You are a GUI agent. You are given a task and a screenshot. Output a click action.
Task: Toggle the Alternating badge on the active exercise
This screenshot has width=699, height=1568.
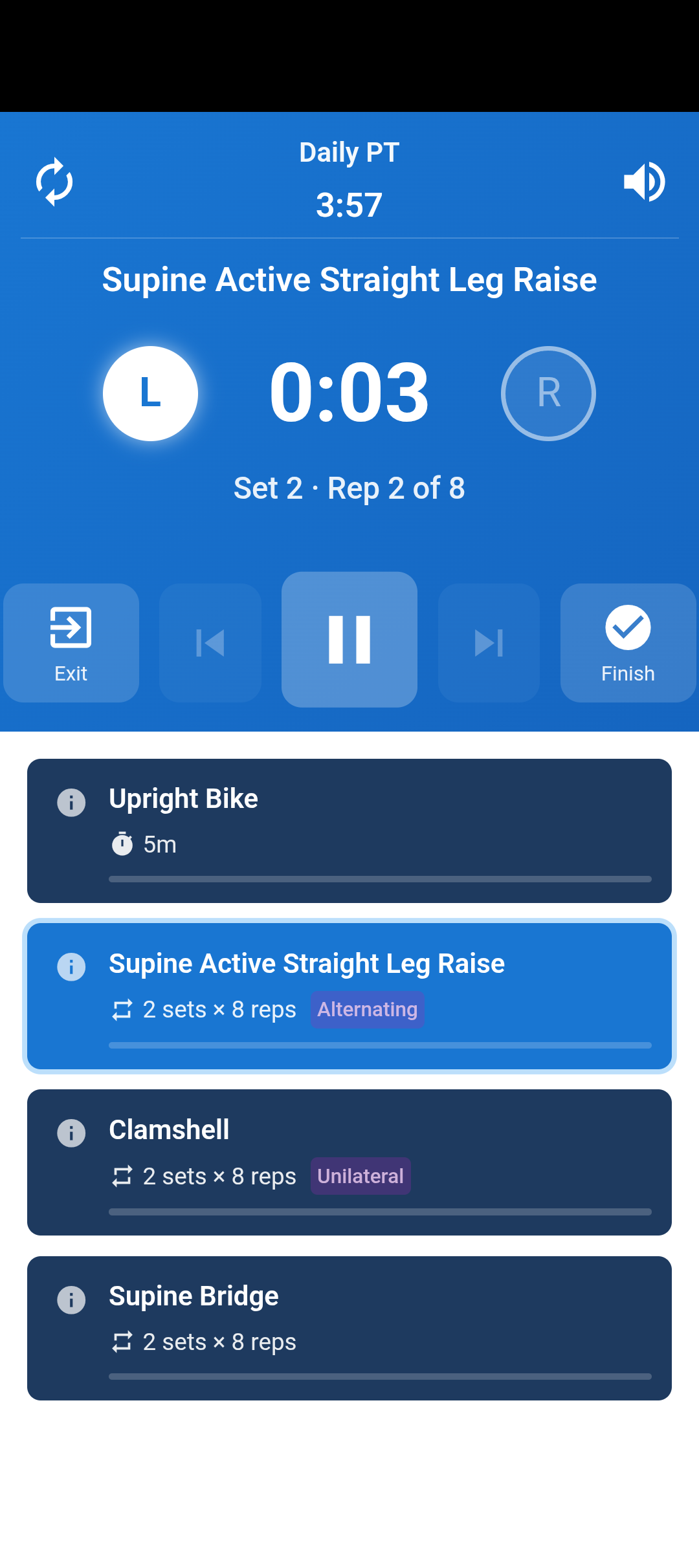click(367, 1009)
